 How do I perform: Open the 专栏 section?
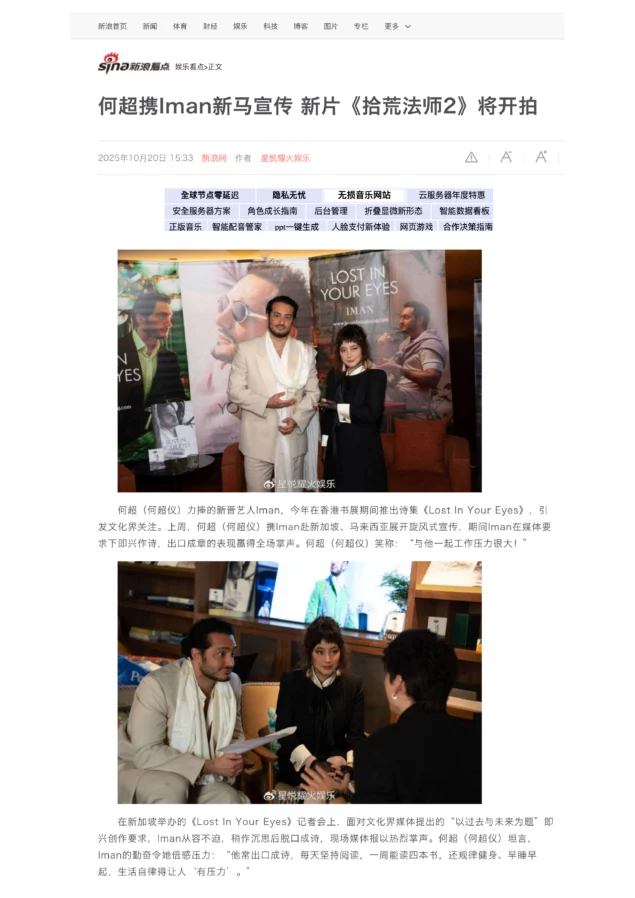click(360, 26)
